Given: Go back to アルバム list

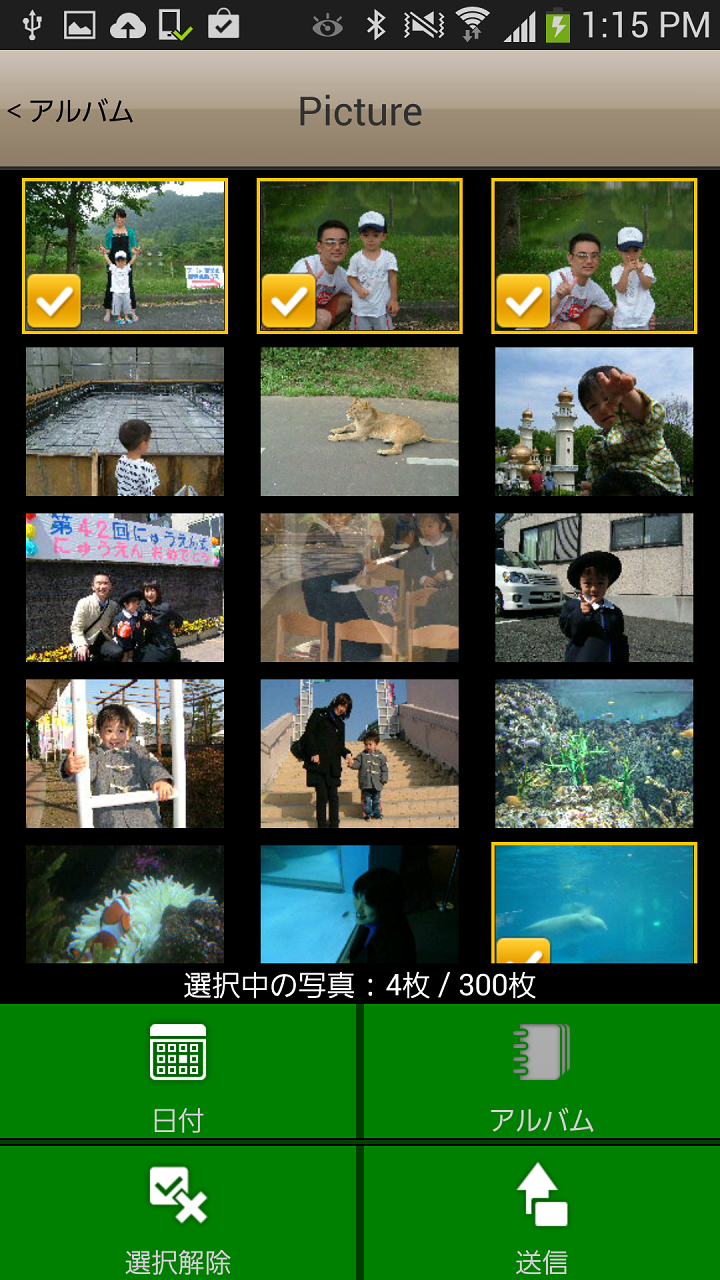Looking at the screenshot, I should pyautogui.click(x=70, y=111).
